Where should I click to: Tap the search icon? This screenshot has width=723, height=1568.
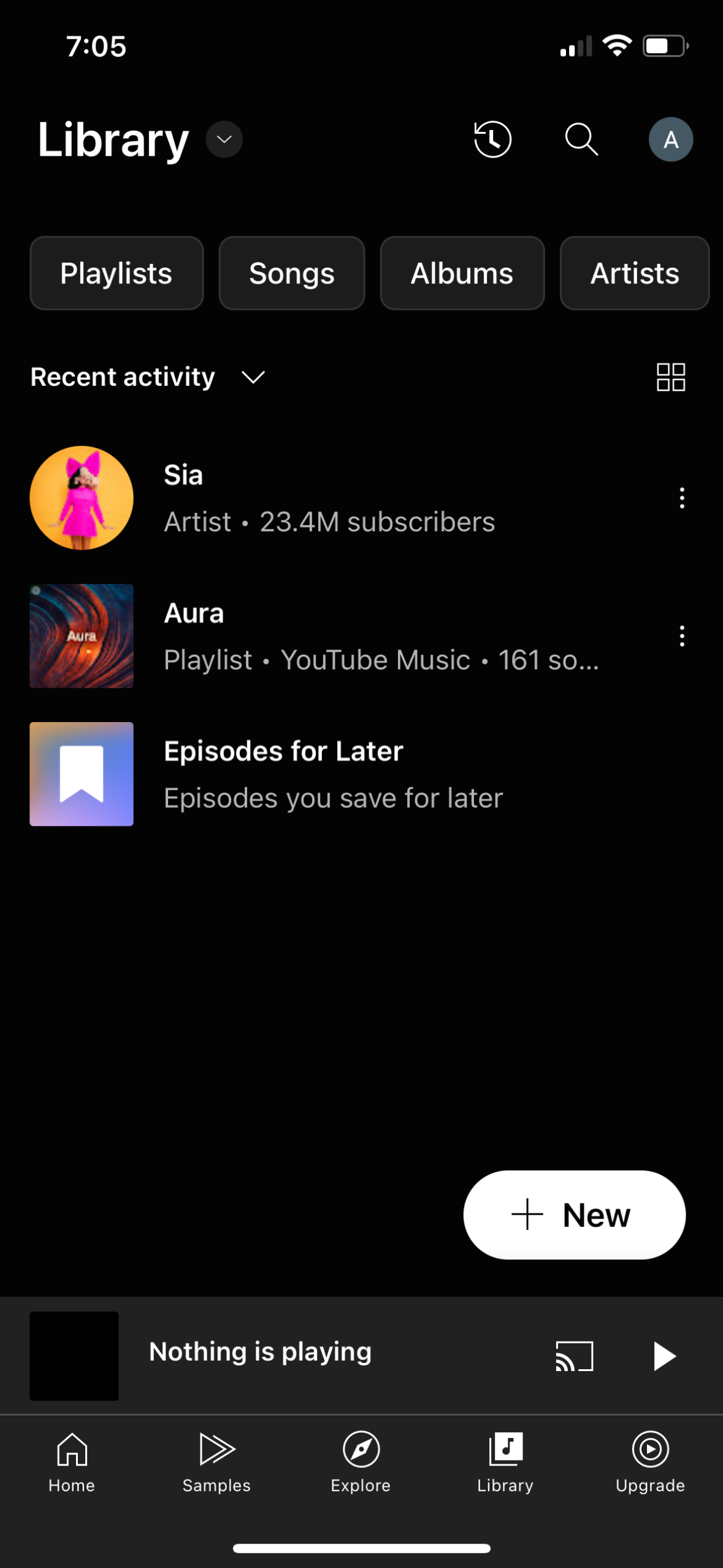tap(580, 139)
